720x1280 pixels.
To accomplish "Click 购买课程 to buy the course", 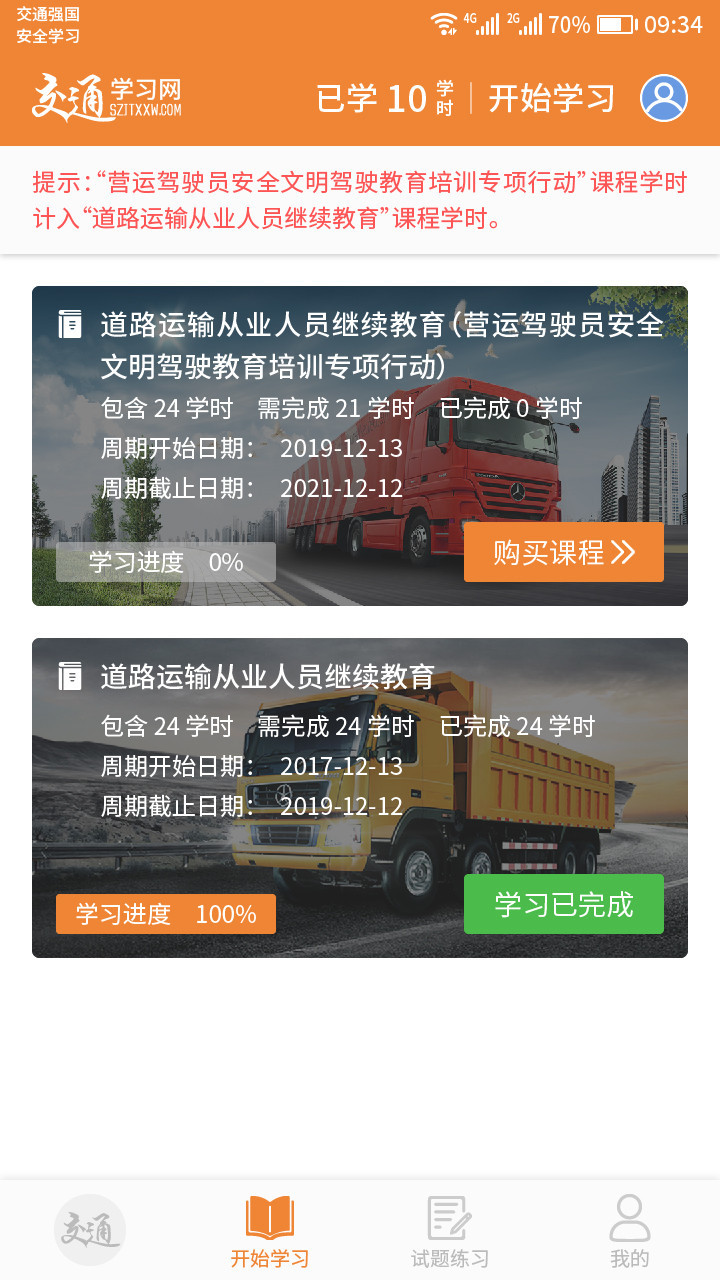I will pos(563,551).
